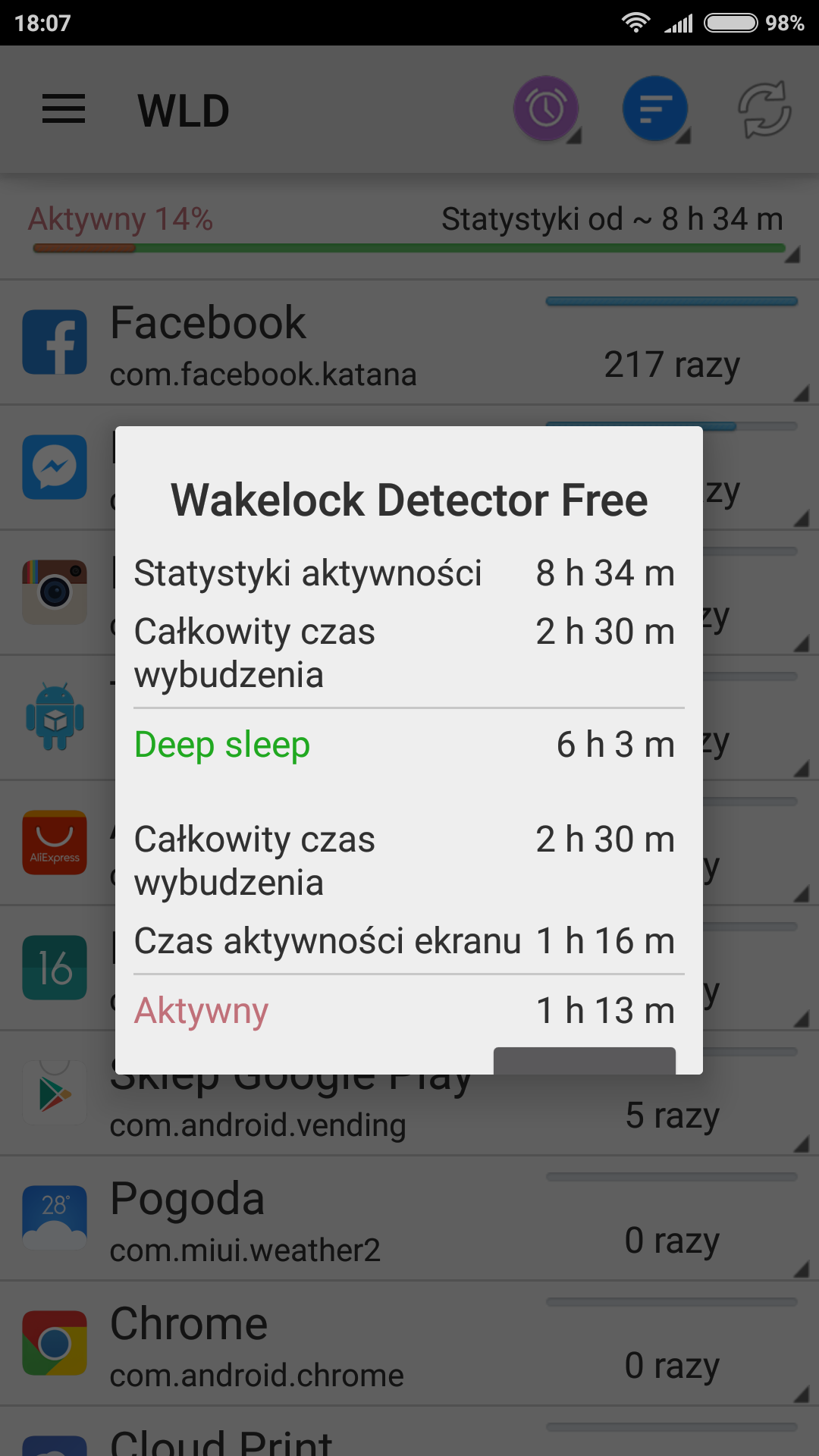
Task: Open the blue sort filter options
Action: 655,109
